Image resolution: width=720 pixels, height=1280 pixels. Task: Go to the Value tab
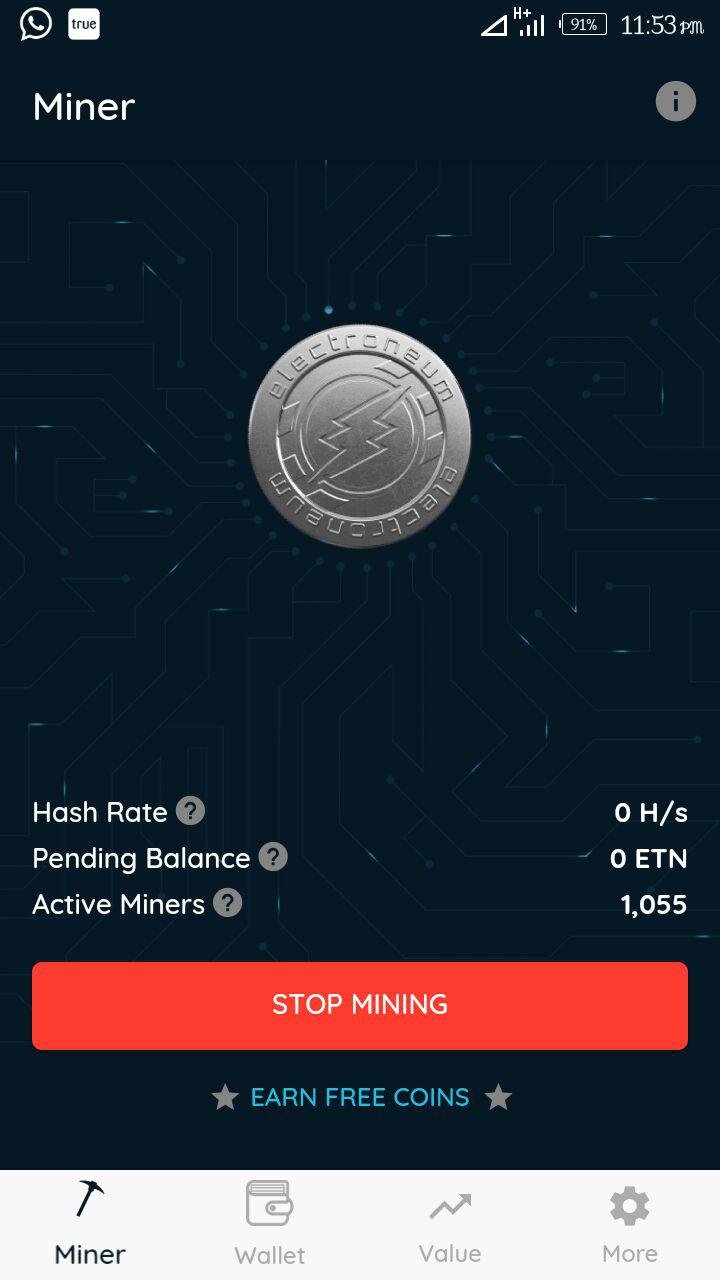[x=450, y=1224]
